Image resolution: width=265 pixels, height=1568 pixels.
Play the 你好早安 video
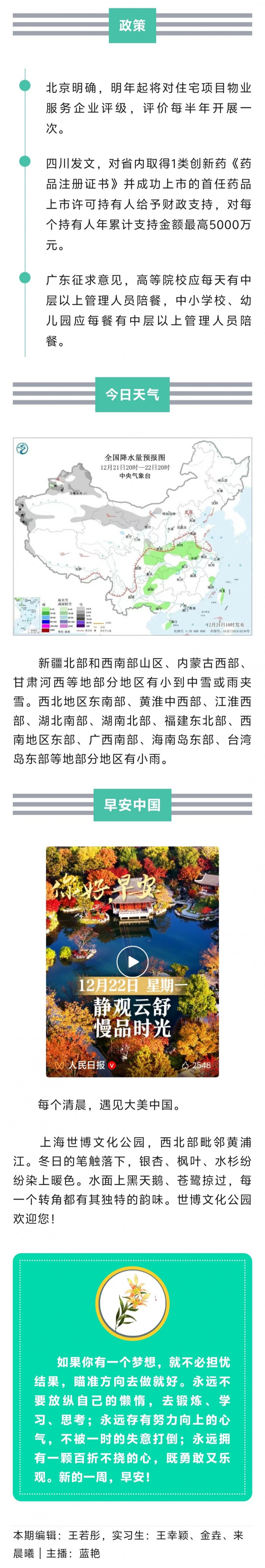[x=132, y=961]
